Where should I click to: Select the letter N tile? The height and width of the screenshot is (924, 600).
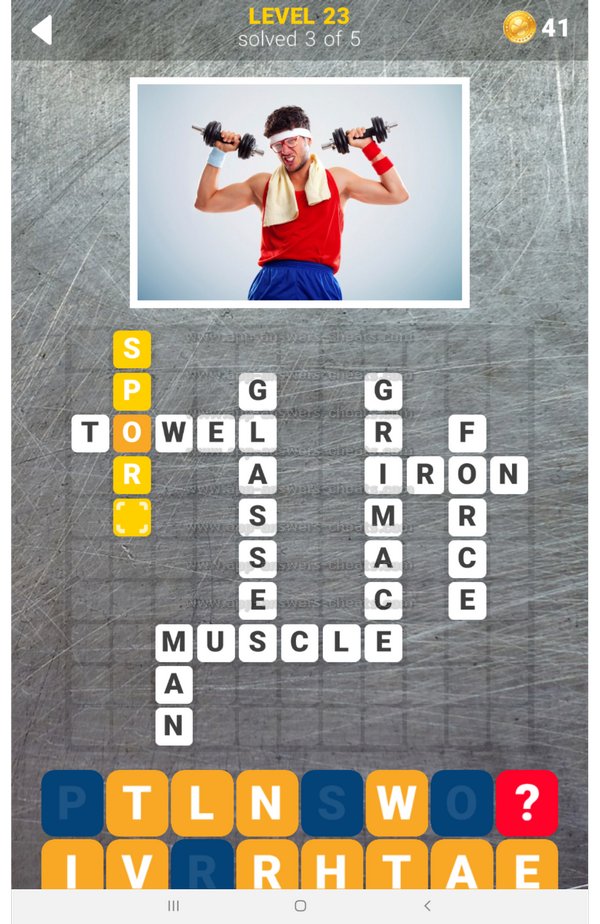267,802
